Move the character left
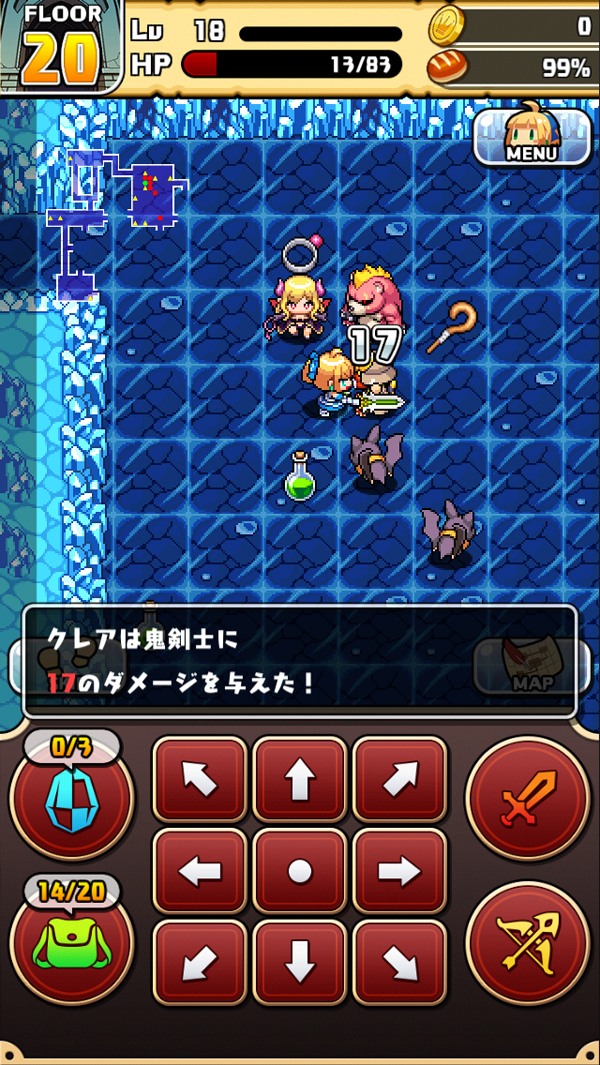The width and height of the screenshot is (600, 1065). (199, 872)
